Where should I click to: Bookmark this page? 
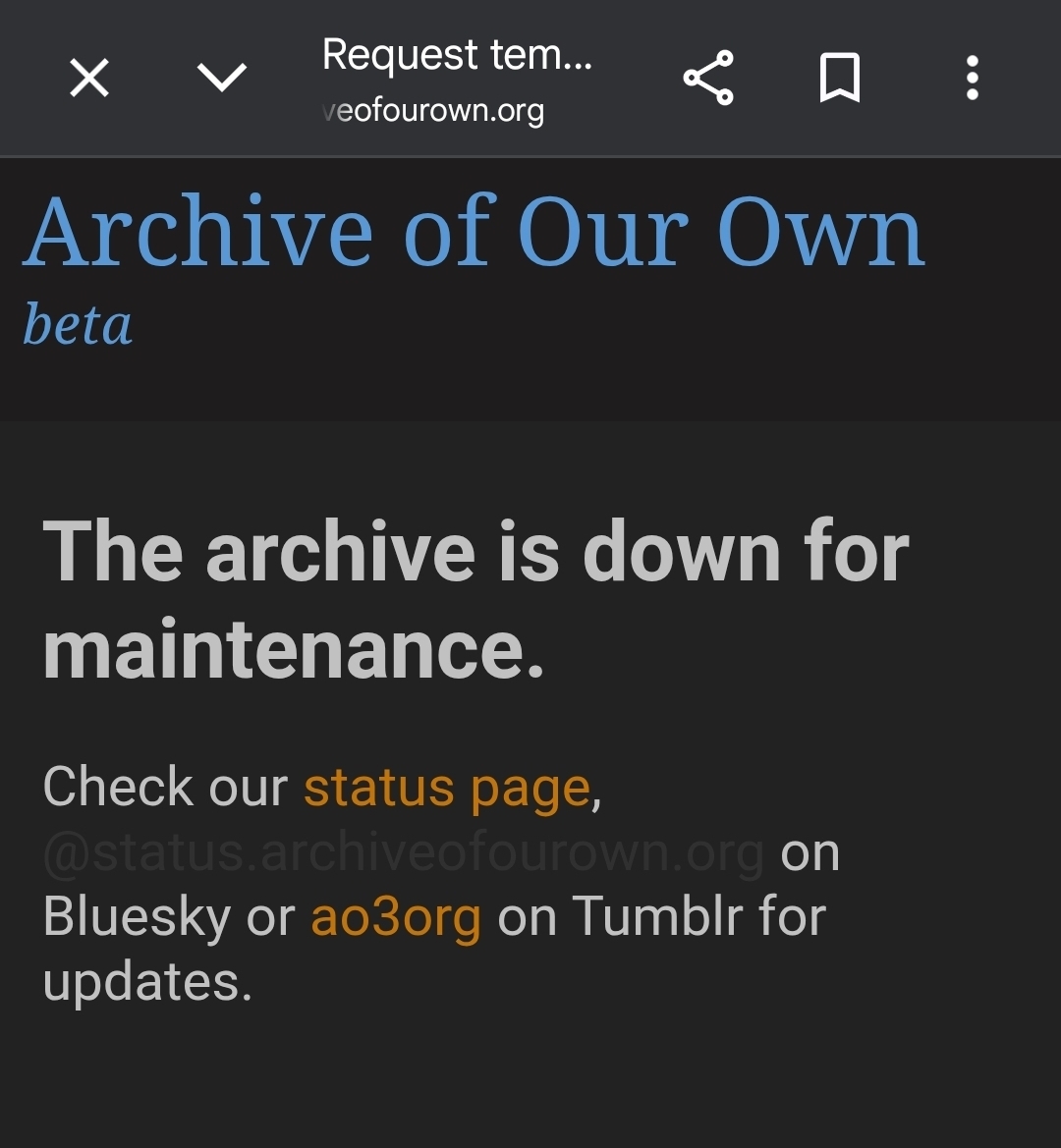pyautogui.click(x=840, y=78)
